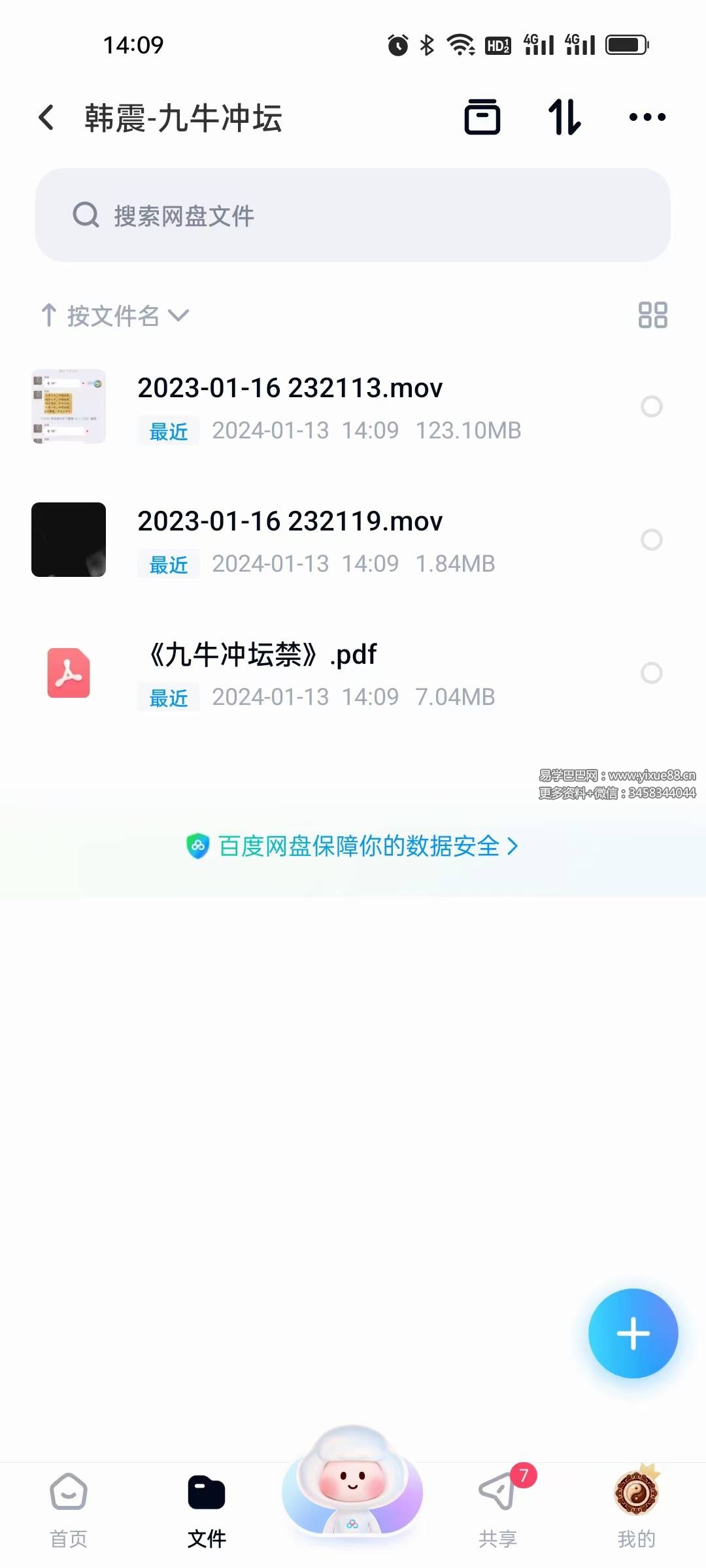Select the circle next to 2023-01-16 232113.mov
The height and width of the screenshot is (1568, 706).
point(652,406)
